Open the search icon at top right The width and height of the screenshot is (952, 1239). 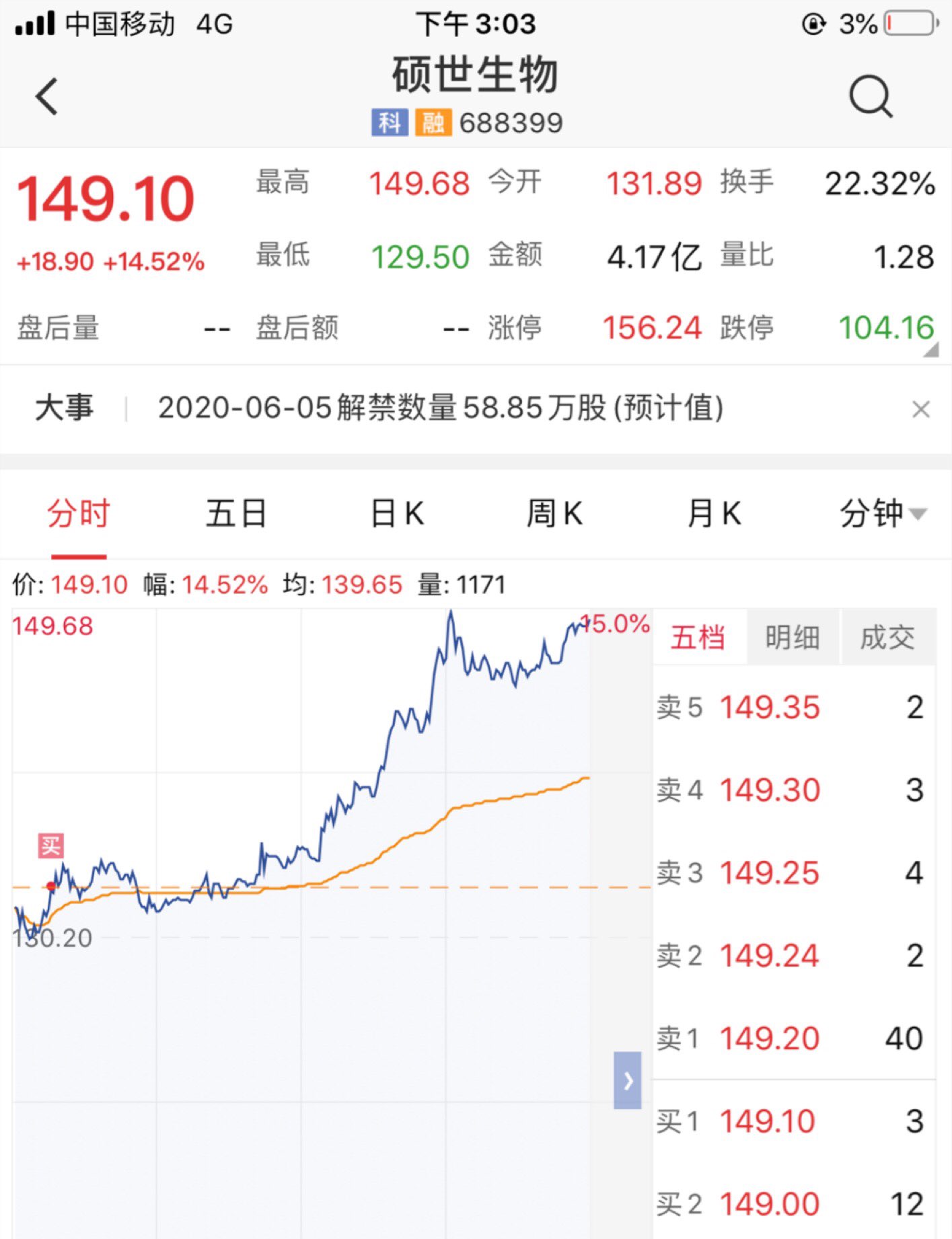(x=871, y=96)
